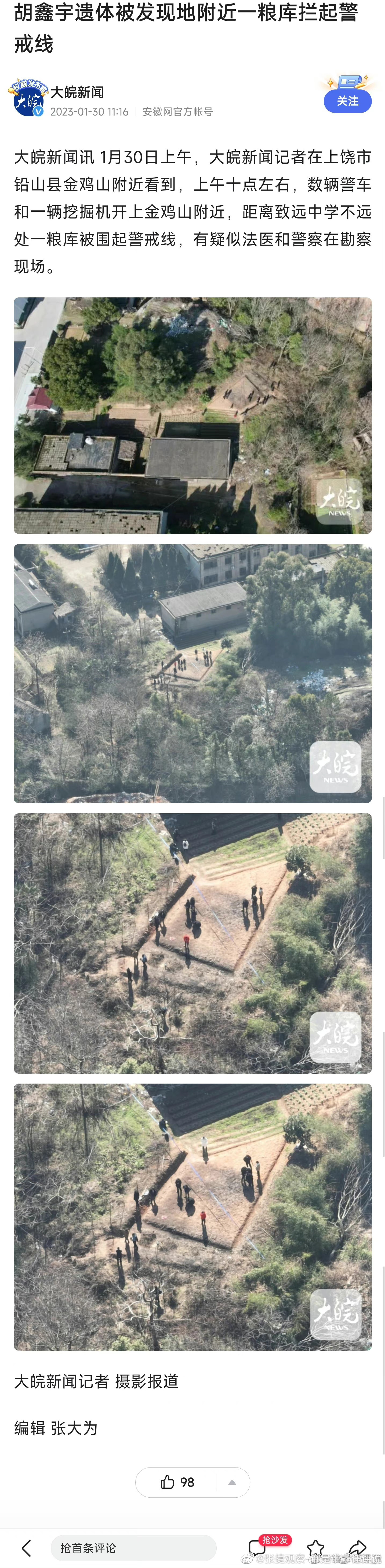
Task: Share this article
Action: (x=358, y=1548)
